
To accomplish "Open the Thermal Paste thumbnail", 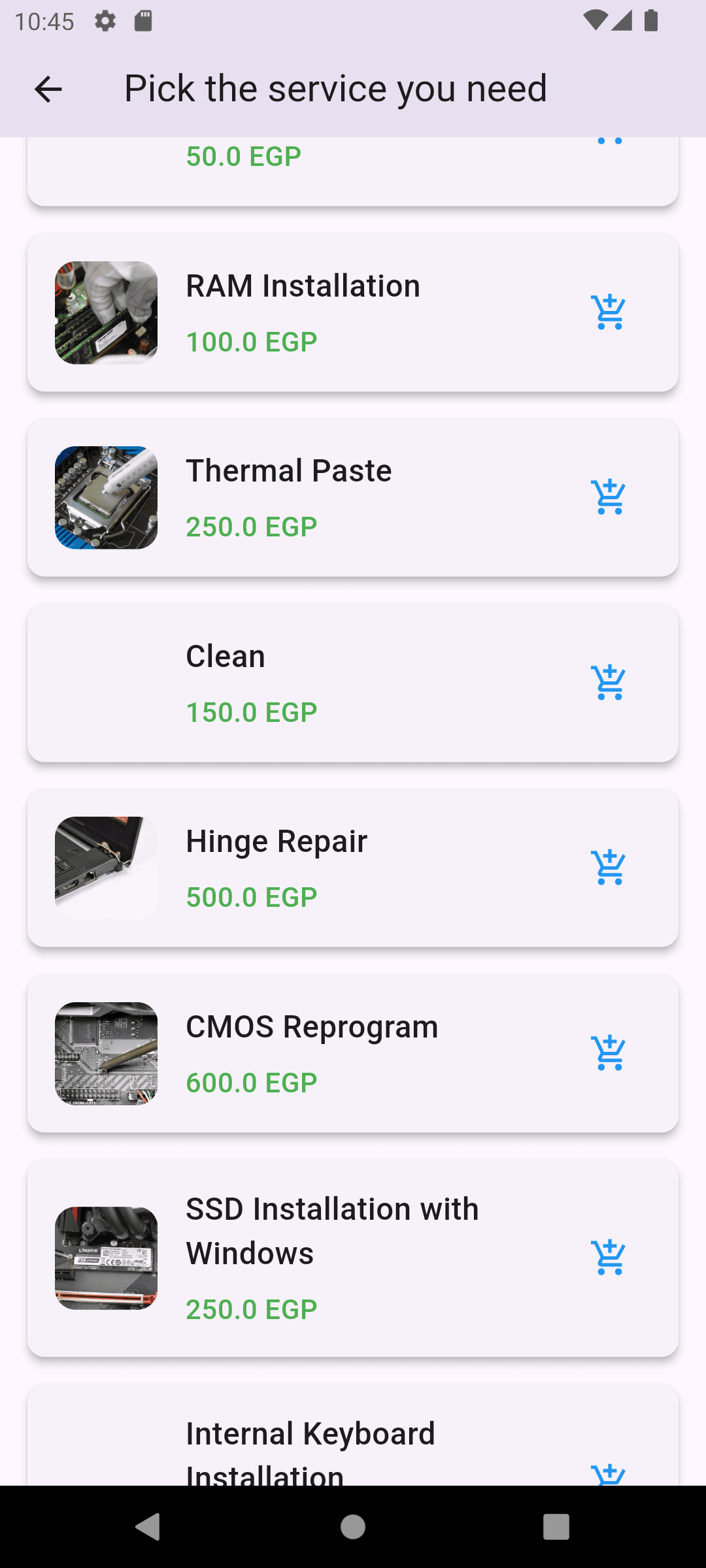I will coord(106,498).
